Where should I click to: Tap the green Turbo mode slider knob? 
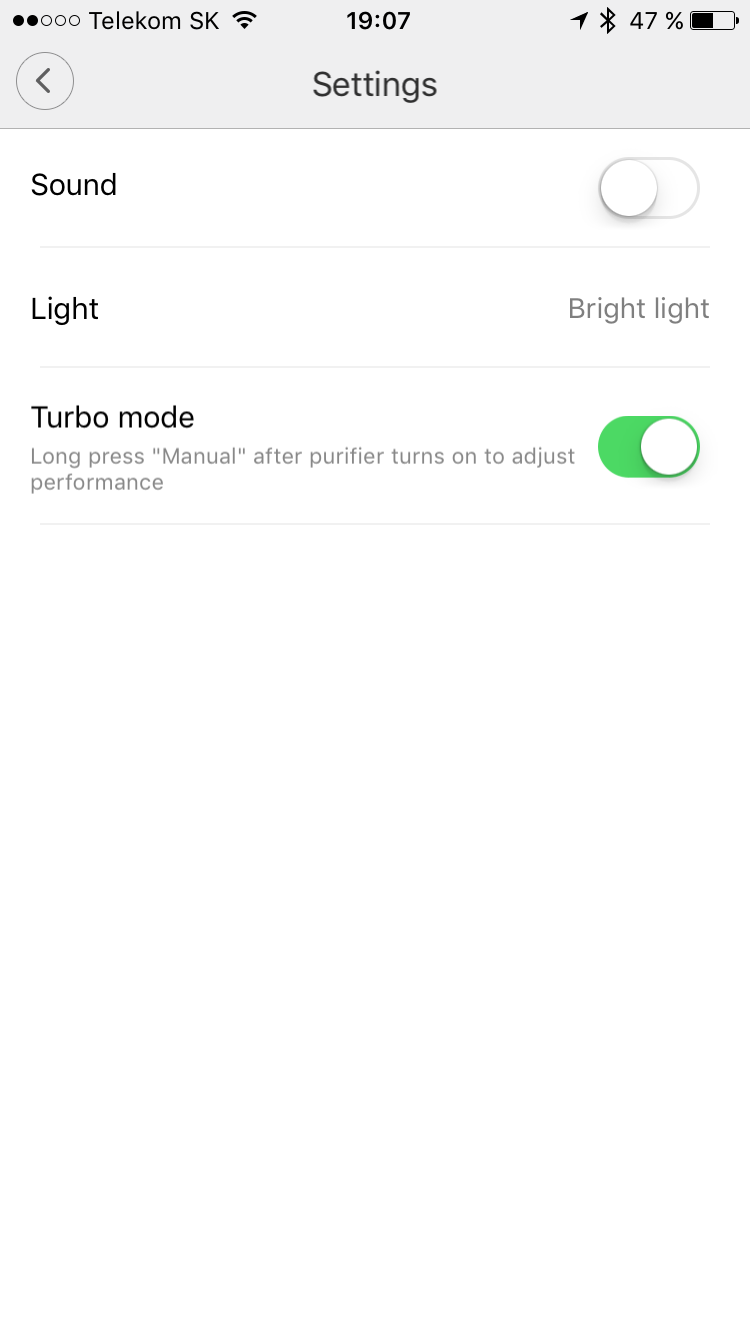[x=668, y=447]
